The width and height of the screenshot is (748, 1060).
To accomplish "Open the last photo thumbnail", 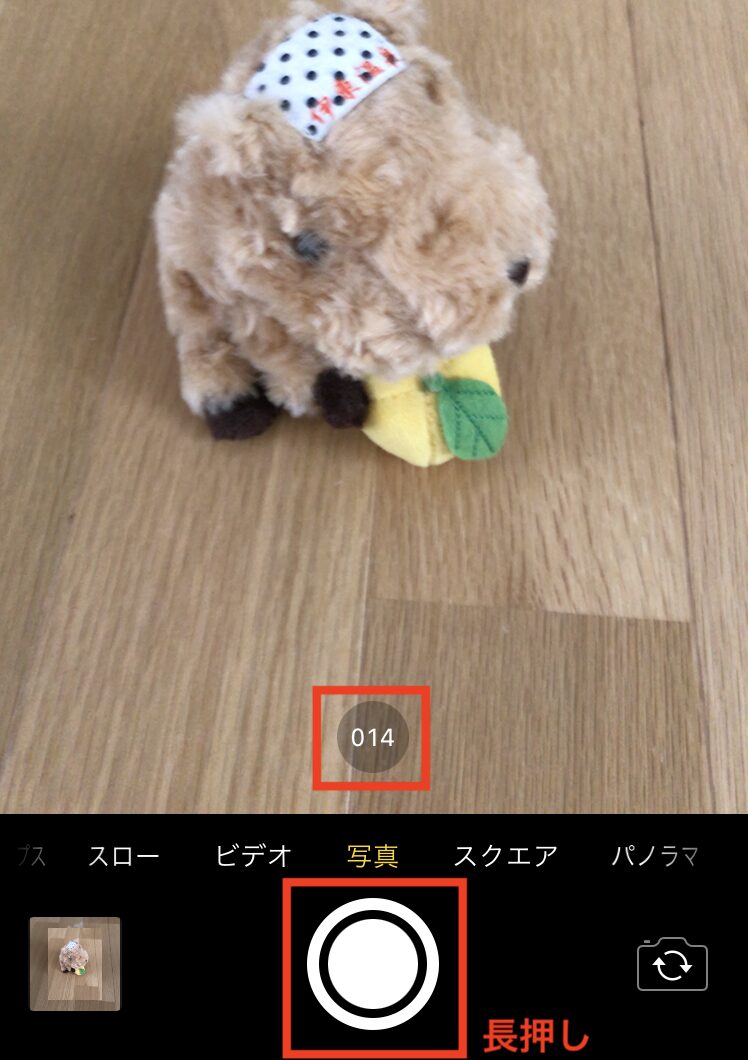I will coord(75,963).
